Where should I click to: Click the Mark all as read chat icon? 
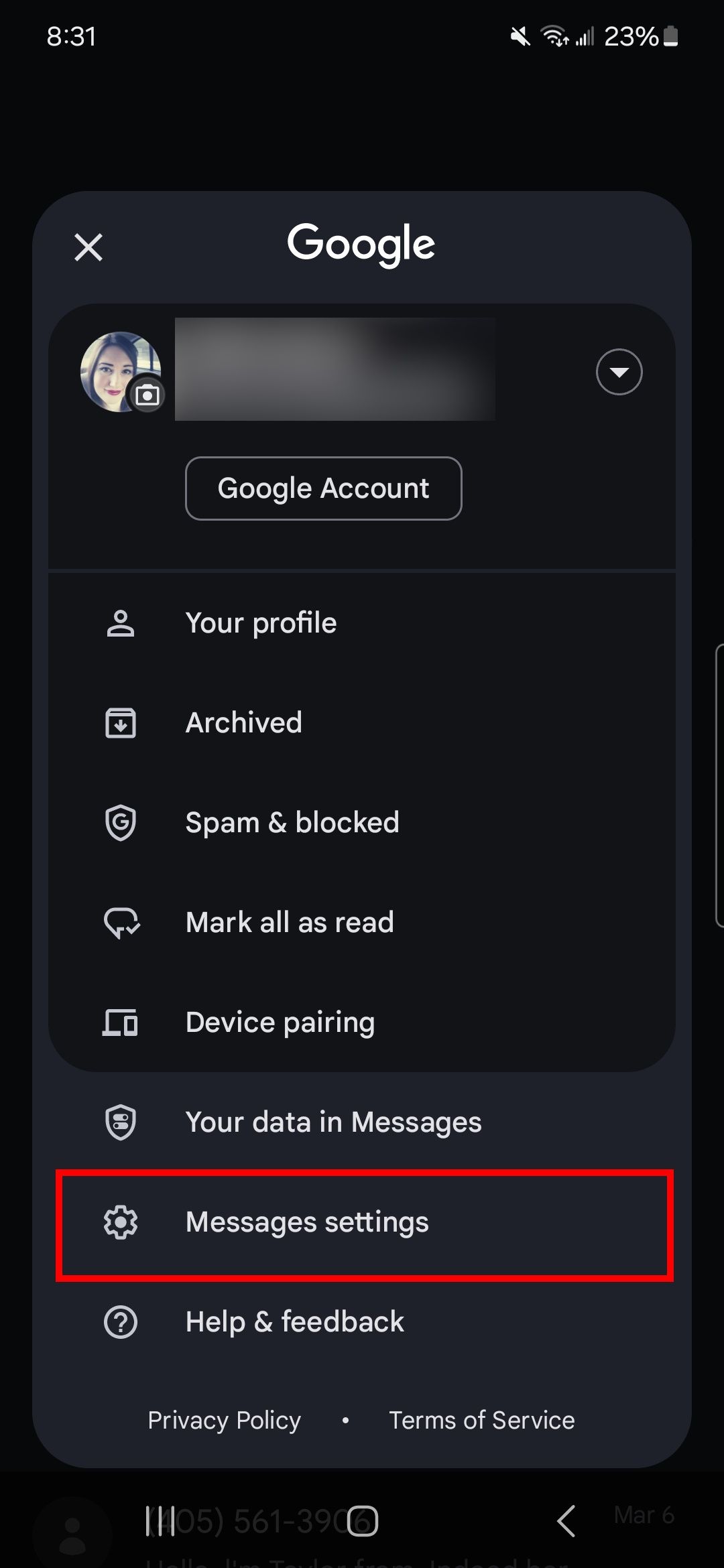[121, 921]
